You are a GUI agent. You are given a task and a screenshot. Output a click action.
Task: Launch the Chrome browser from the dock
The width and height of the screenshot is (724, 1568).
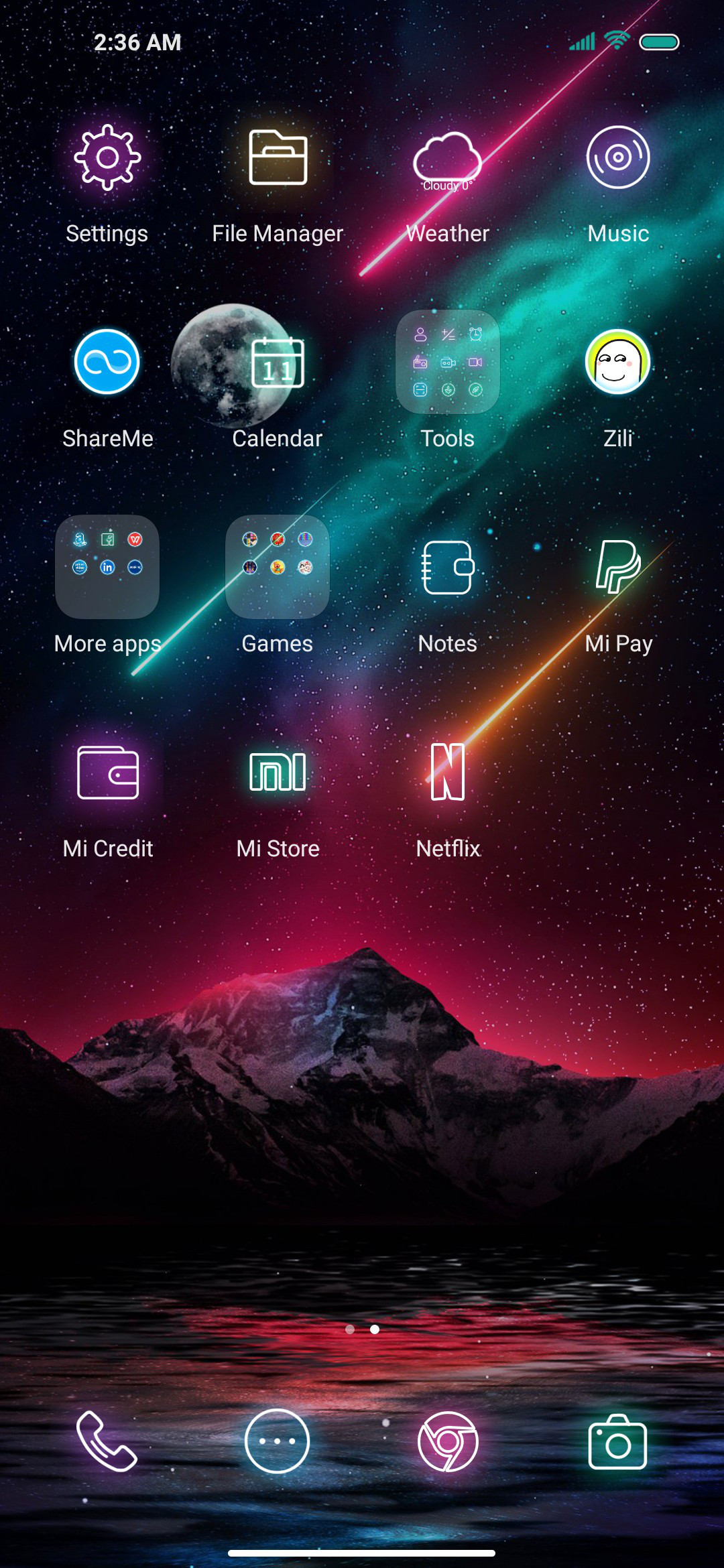click(448, 1442)
